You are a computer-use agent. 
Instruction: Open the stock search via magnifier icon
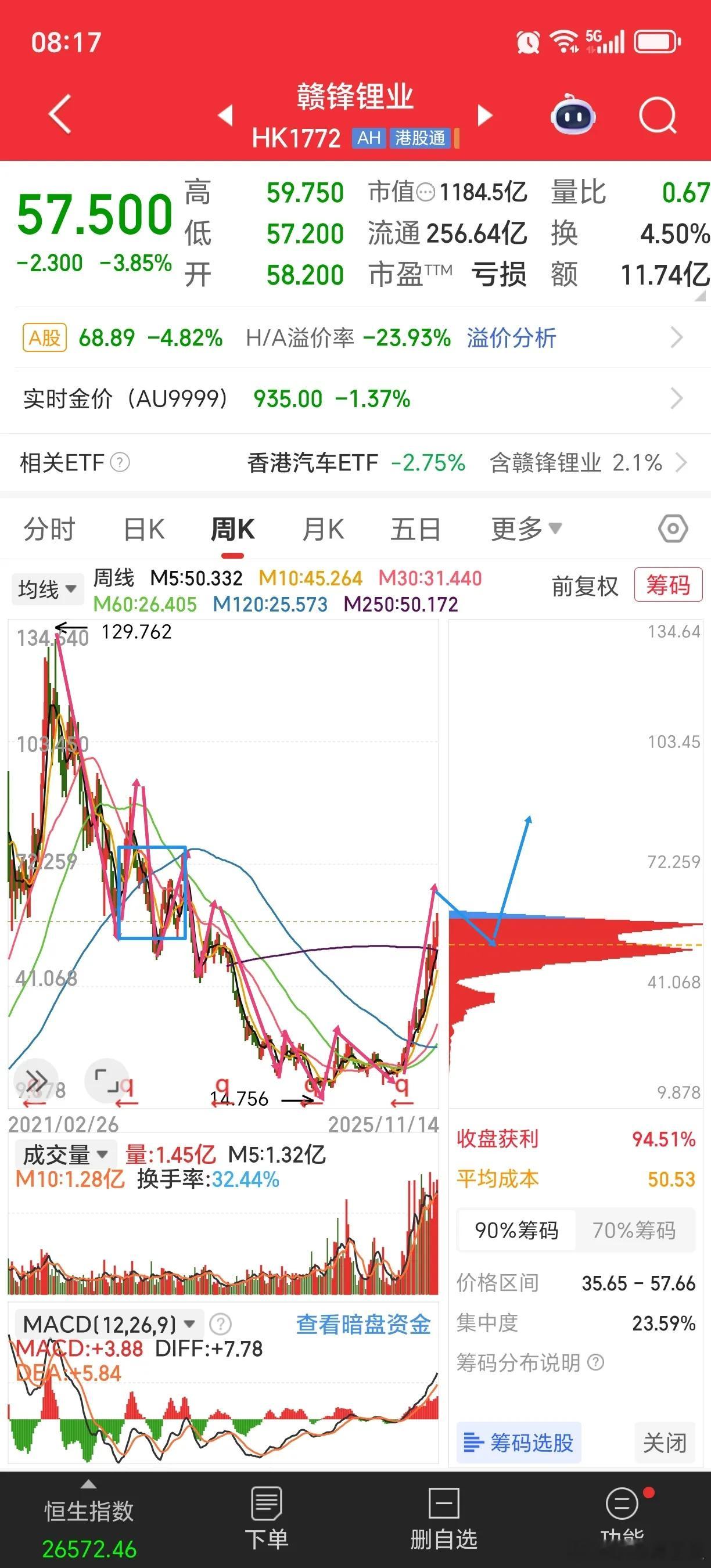point(658,116)
